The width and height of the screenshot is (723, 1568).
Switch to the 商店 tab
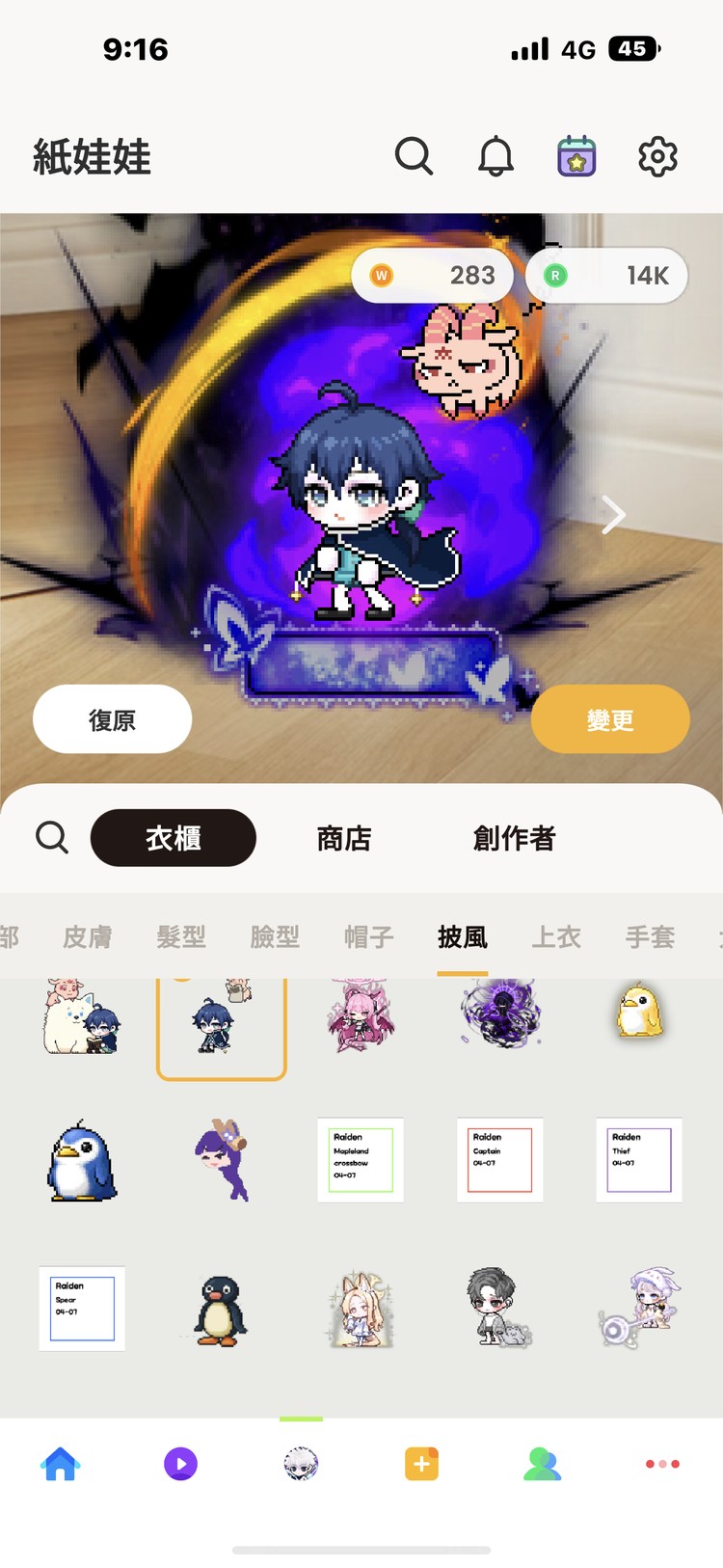(344, 838)
